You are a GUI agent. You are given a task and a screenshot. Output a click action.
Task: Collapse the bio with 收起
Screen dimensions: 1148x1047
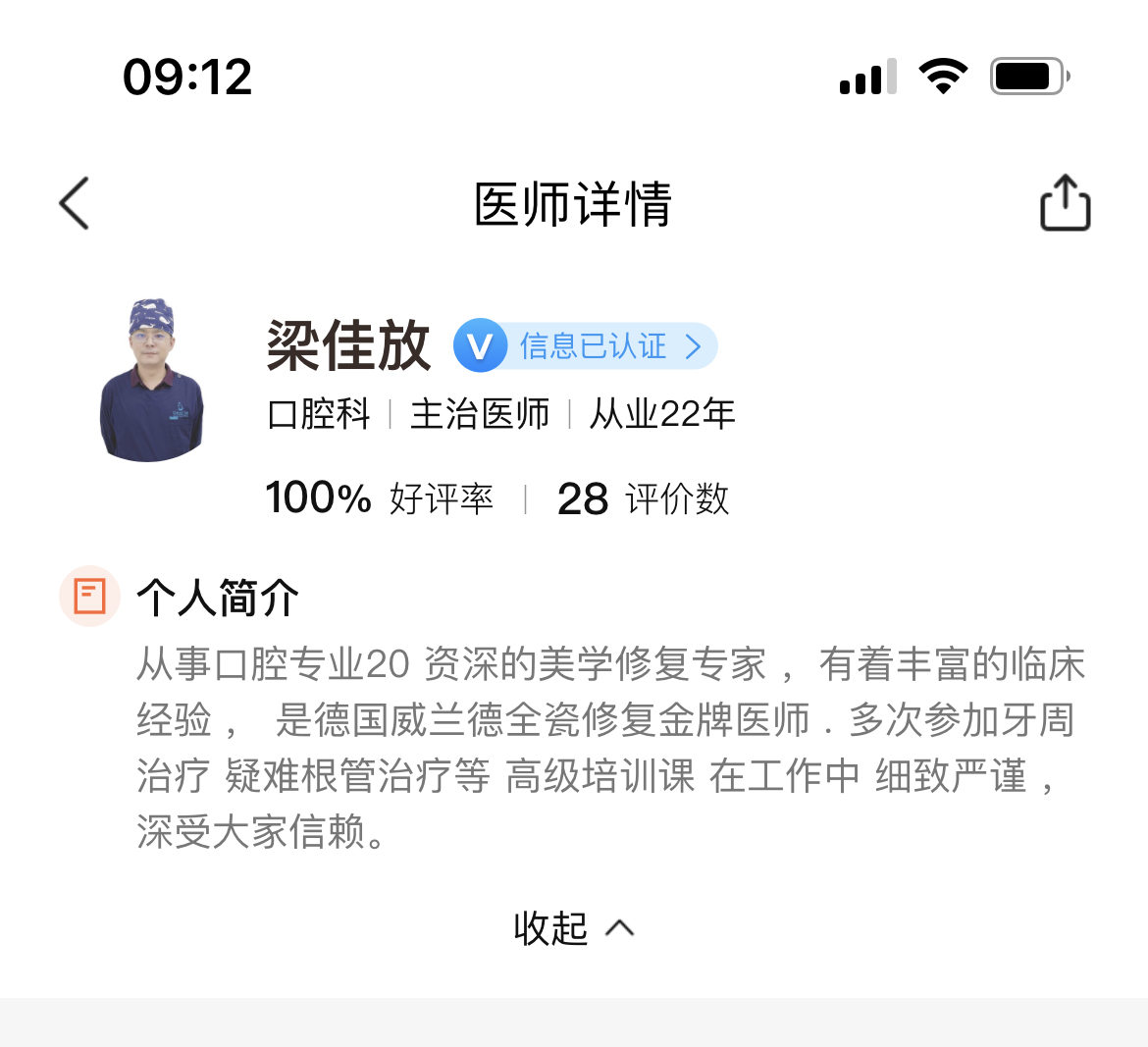pyautogui.click(x=573, y=927)
